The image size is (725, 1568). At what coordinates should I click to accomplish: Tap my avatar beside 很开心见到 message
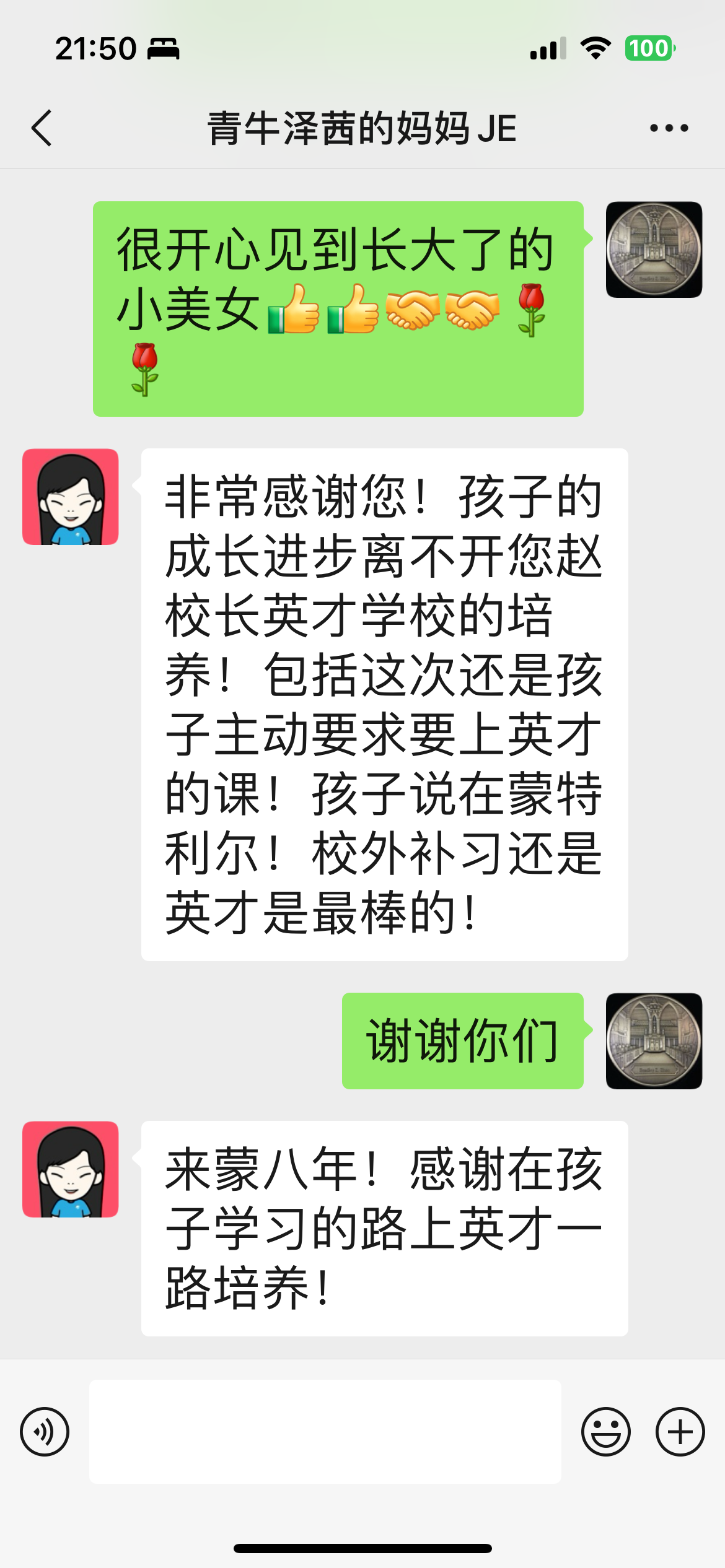(x=654, y=250)
